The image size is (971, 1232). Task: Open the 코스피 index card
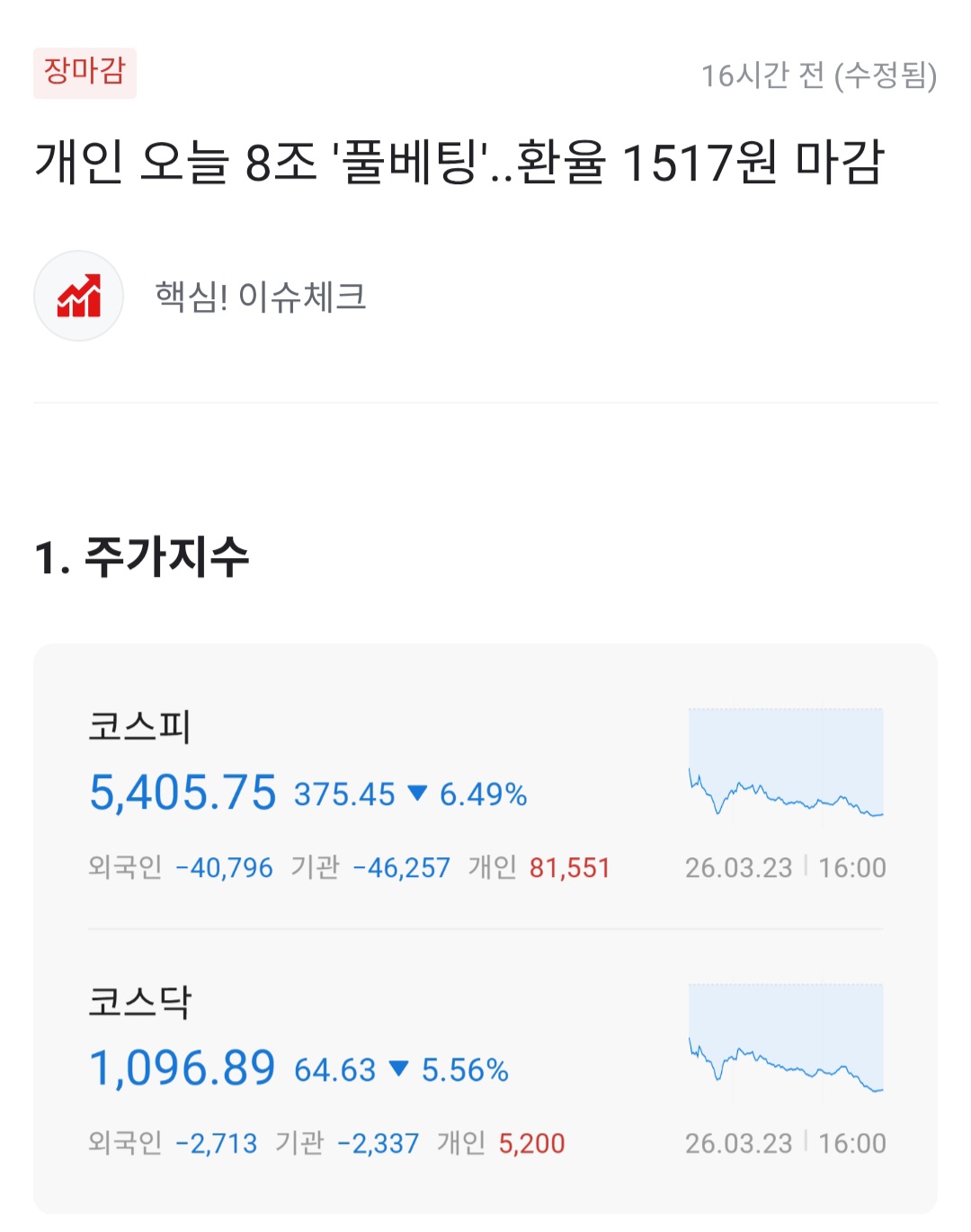(485, 791)
